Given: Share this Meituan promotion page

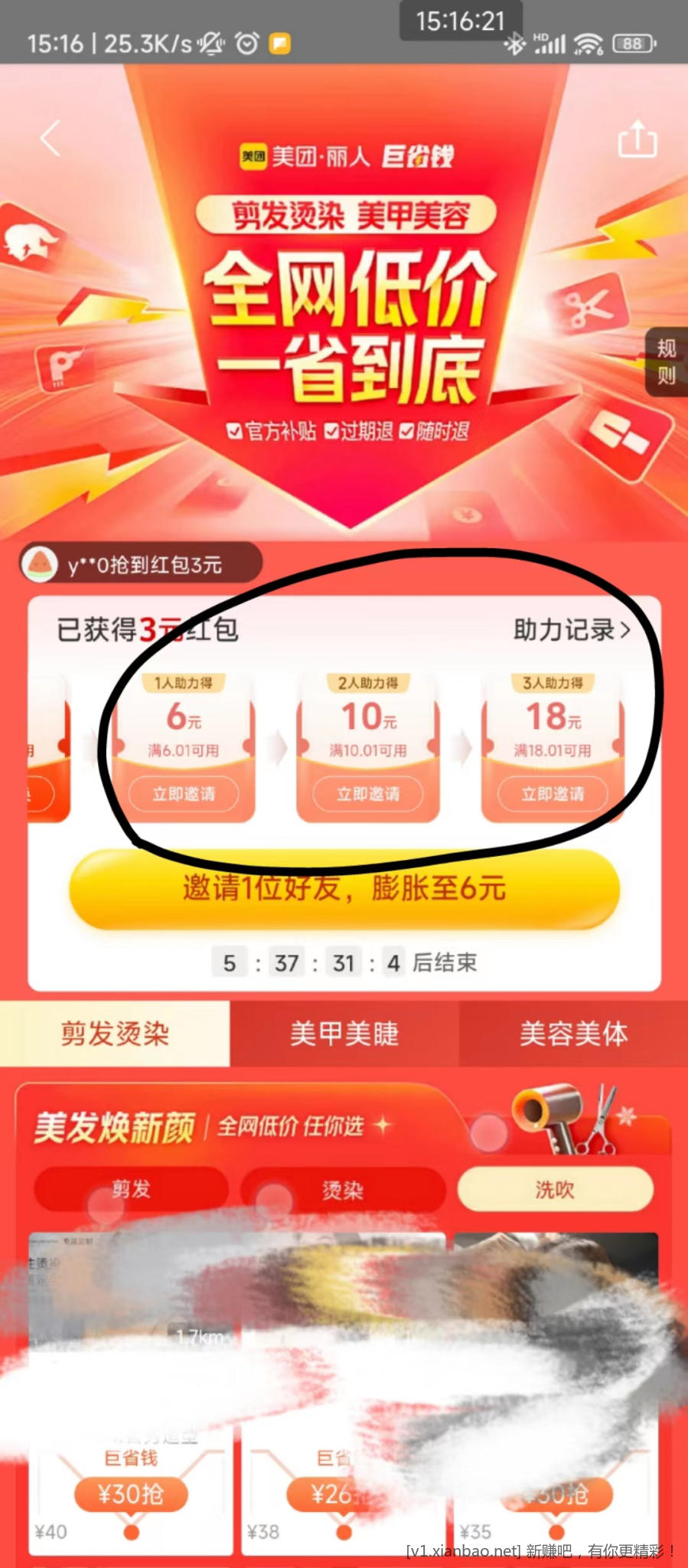Looking at the screenshot, I should [x=637, y=139].
